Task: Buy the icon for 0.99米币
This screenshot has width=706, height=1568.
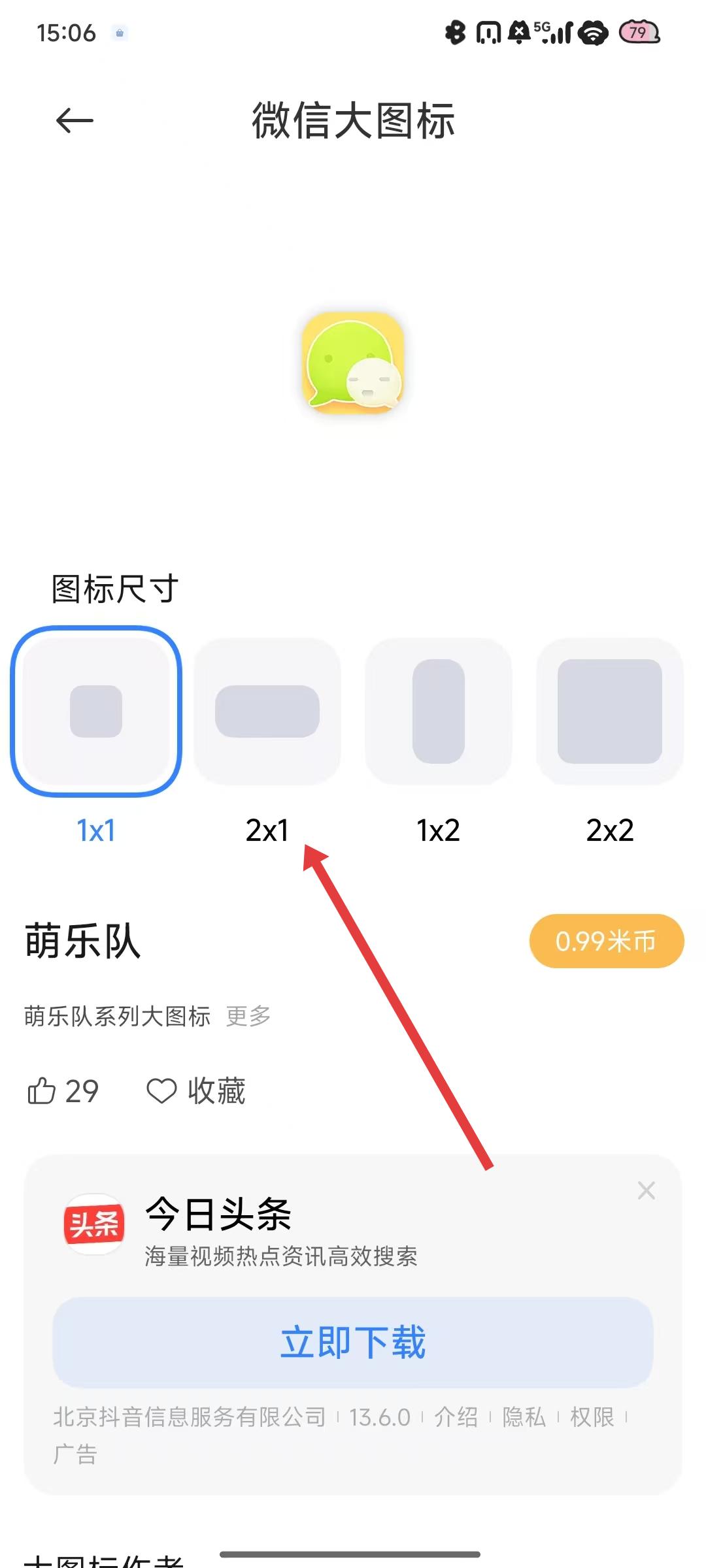Action: [x=606, y=941]
